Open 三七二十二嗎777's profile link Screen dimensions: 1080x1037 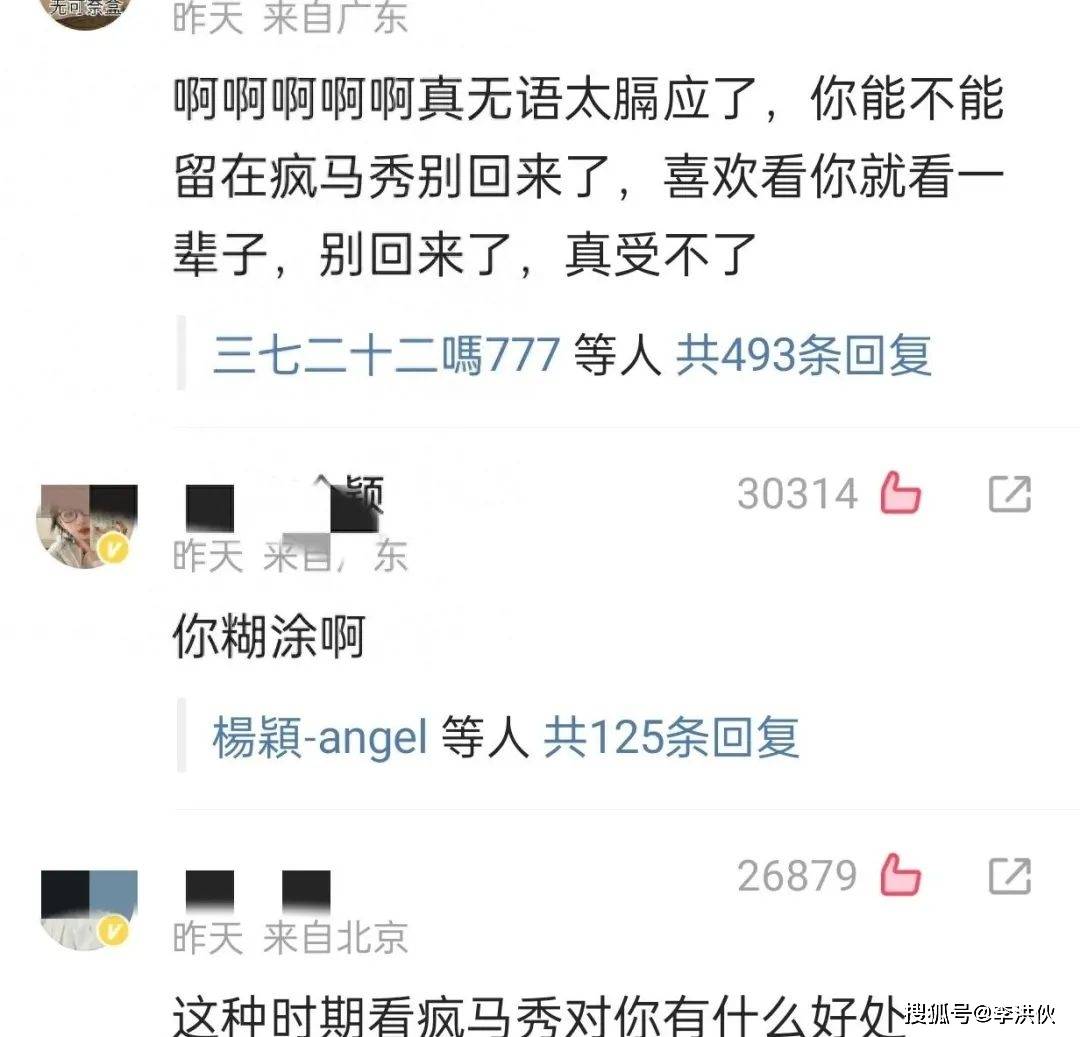click(x=385, y=355)
